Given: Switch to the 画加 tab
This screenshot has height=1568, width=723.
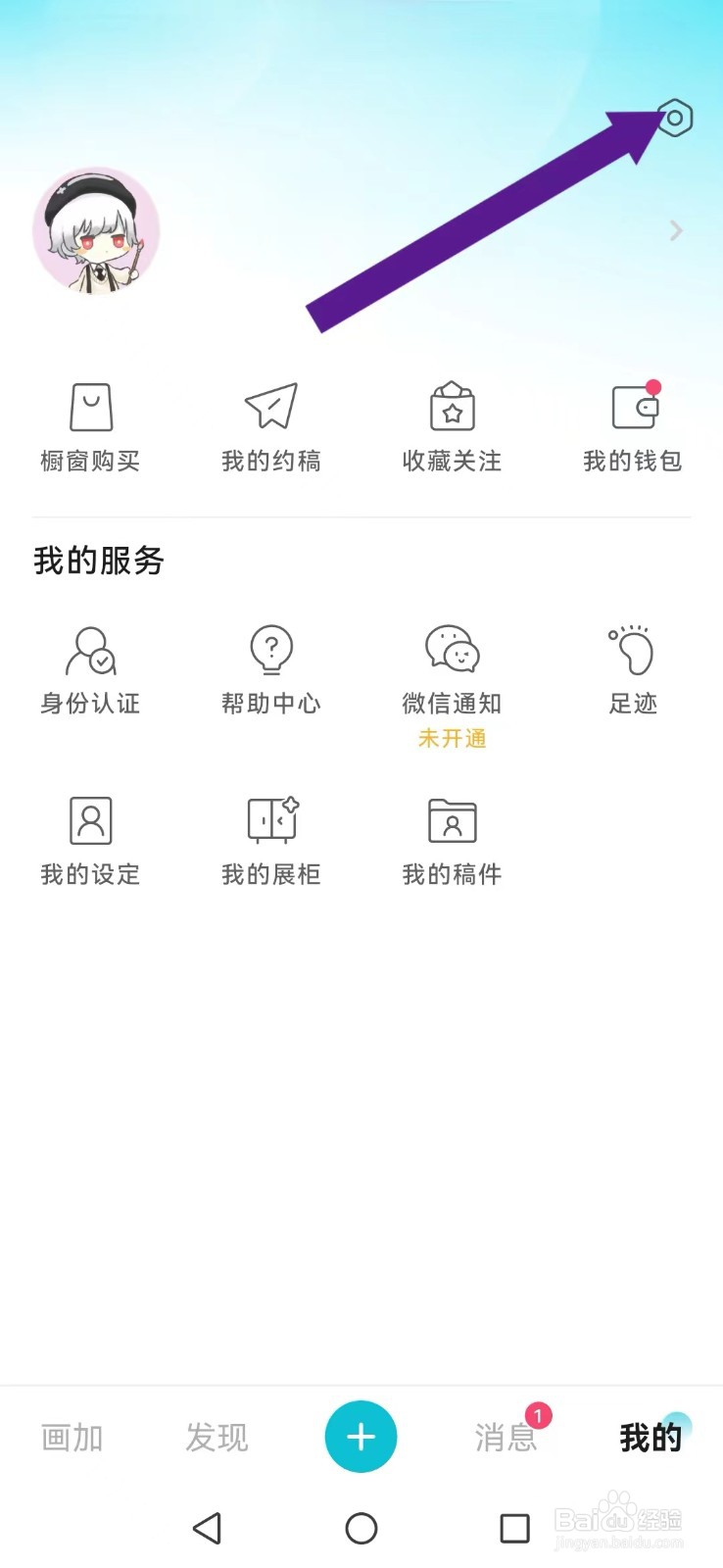Looking at the screenshot, I should pyautogui.click(x=72, y=1438).
